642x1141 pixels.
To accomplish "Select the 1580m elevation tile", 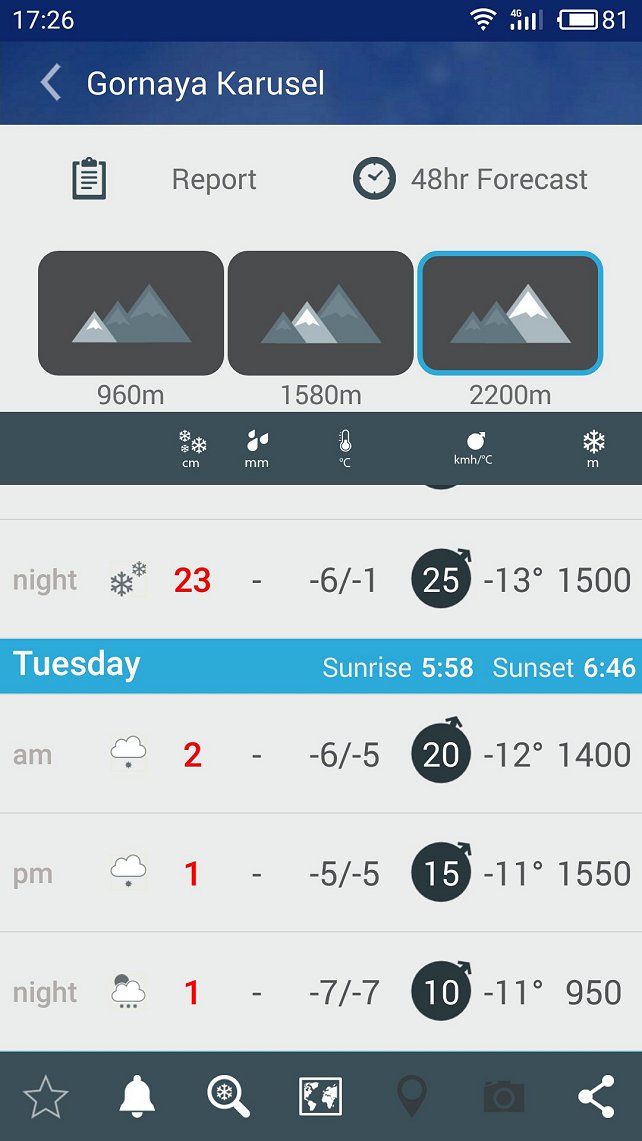I will pos(320,314).
